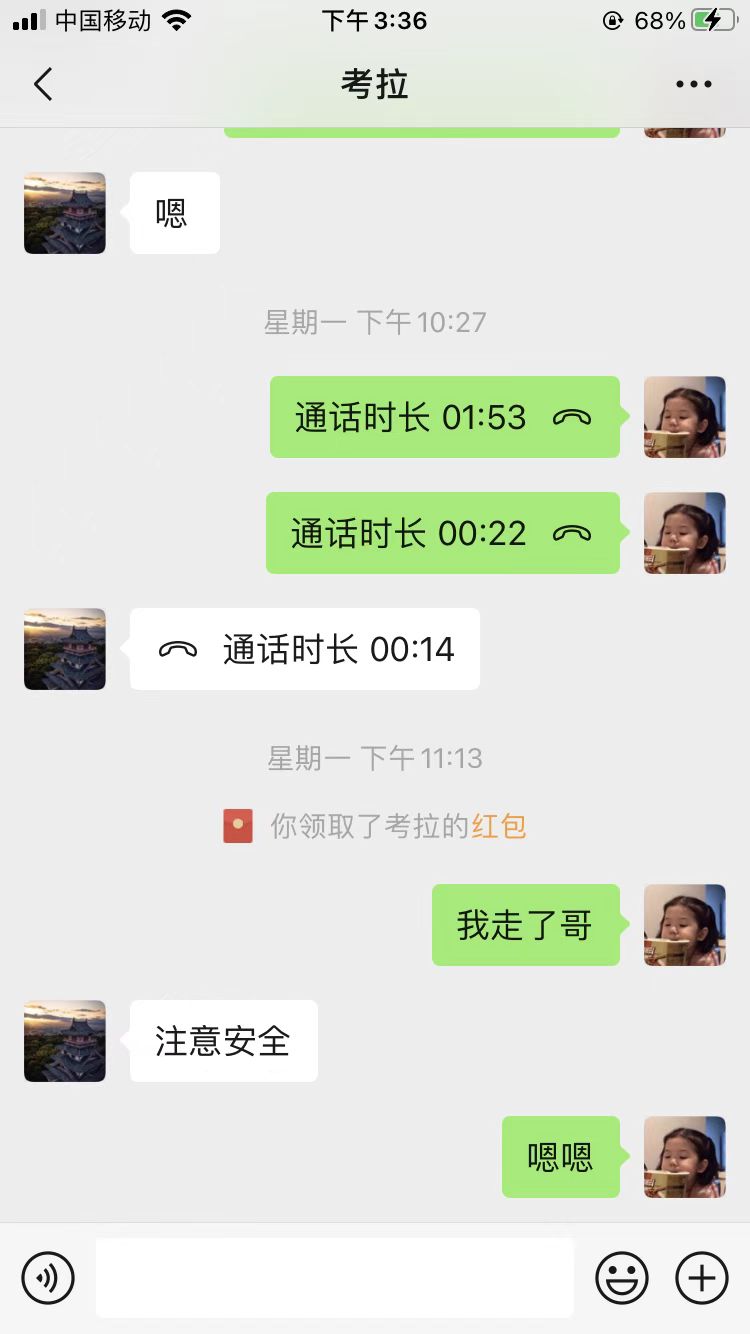Tap the 通话时长 01:53 call bubble
This screenshot has width=750, height=1334.
coord(444,417)
